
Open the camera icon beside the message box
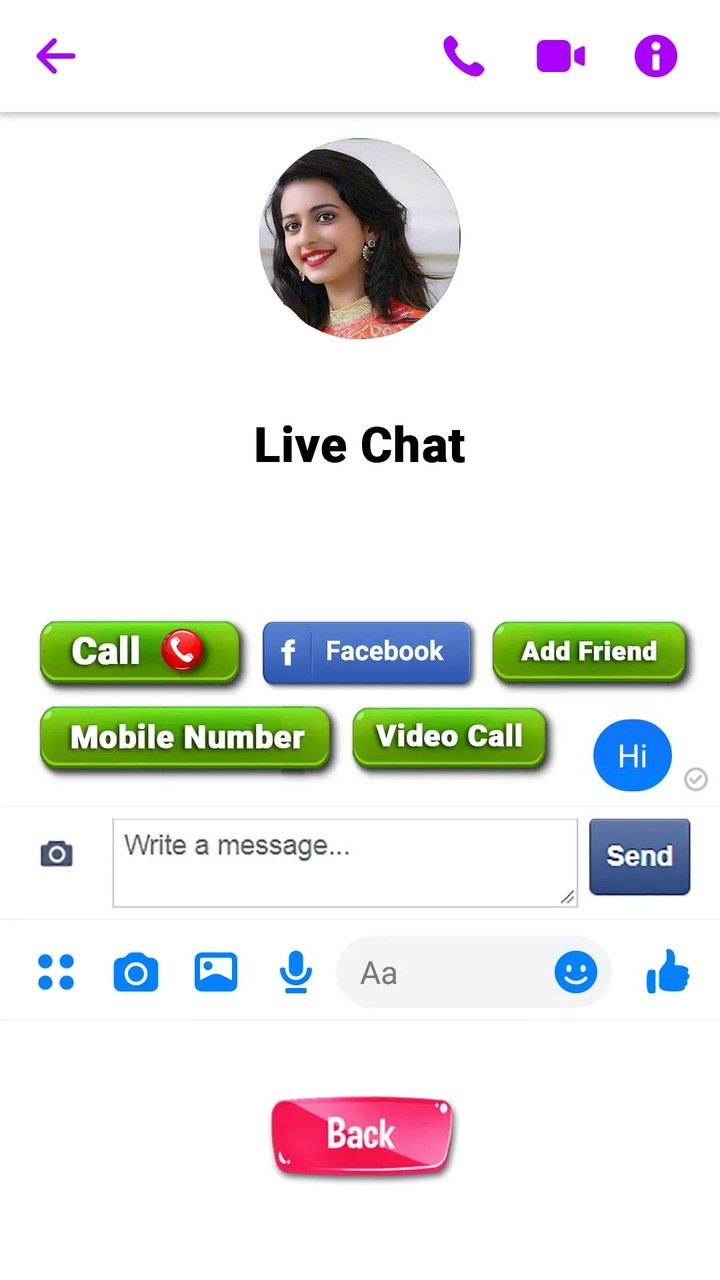[56, 853]
